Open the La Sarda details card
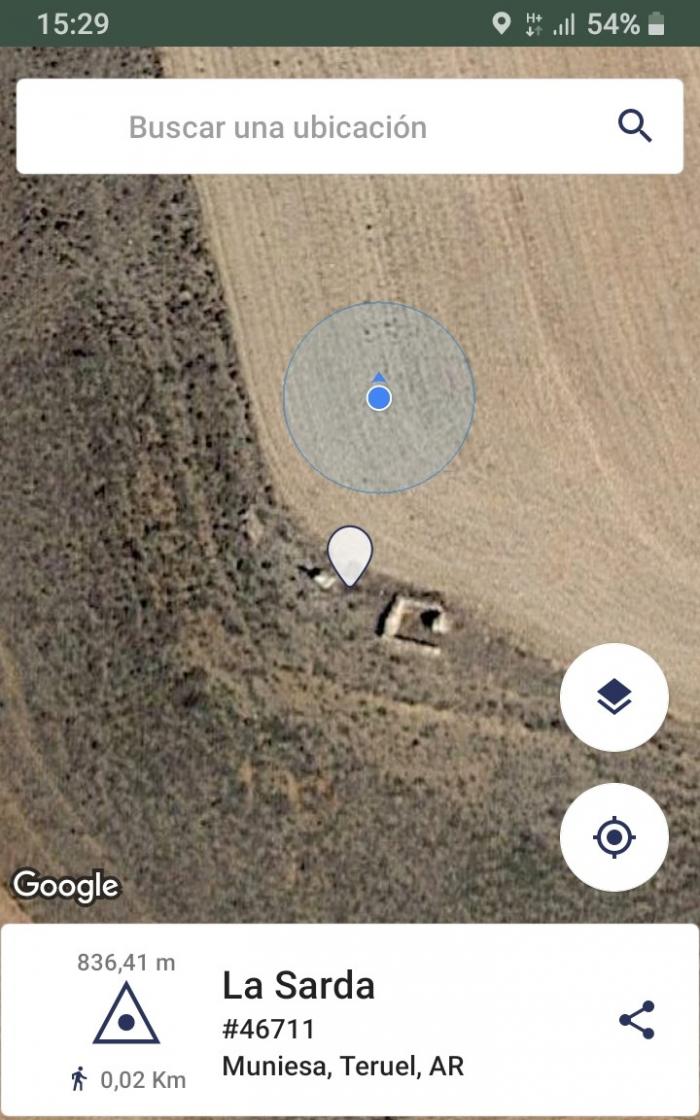700x1120 pixels. coord(349,1020)
